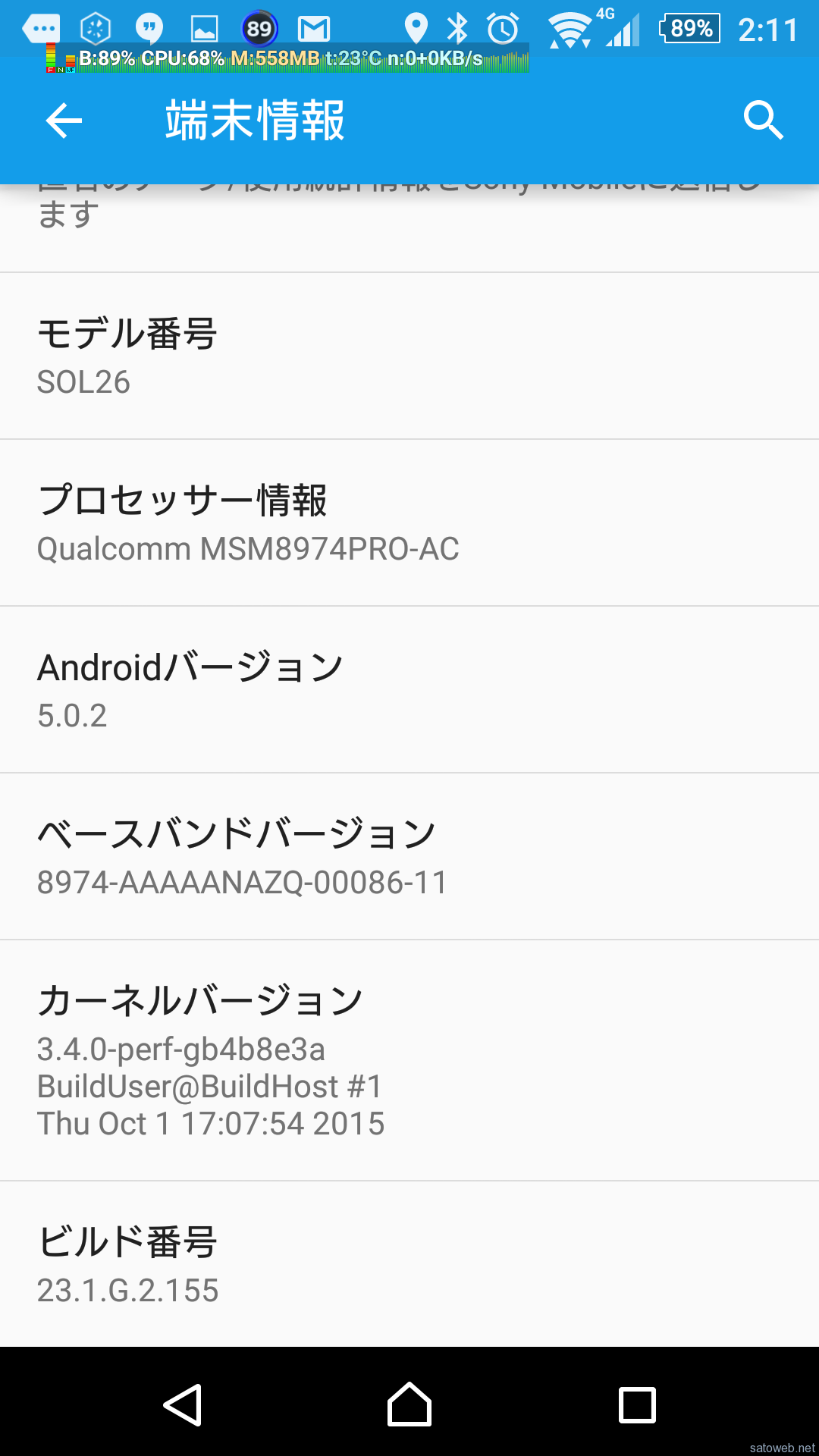
Task: Tap the カーネルバージョン row
Action: [409, 1060]
